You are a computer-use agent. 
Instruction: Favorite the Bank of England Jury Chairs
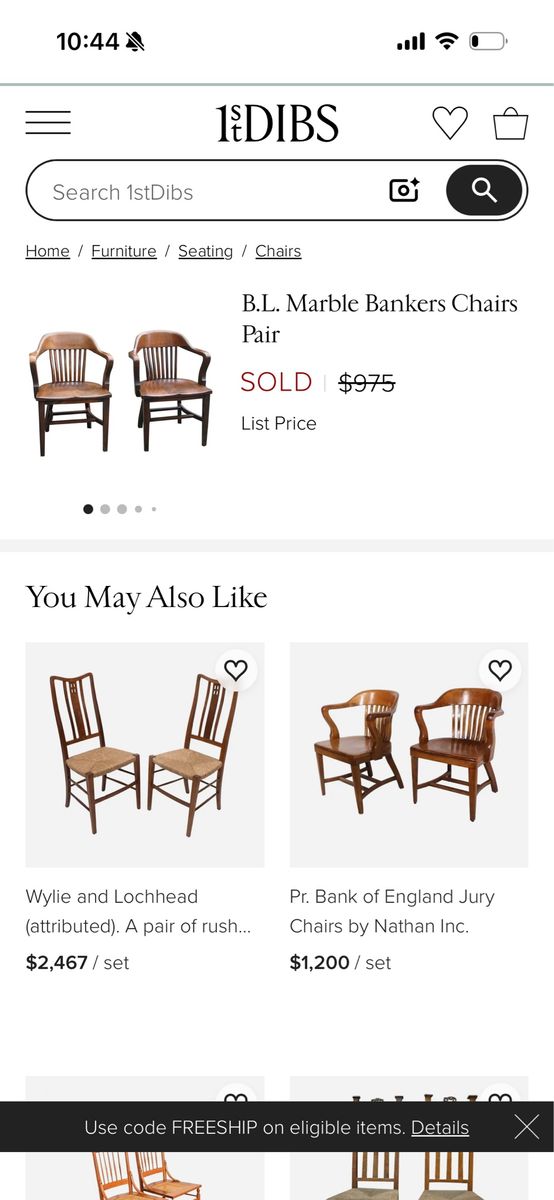click(500, 670)
